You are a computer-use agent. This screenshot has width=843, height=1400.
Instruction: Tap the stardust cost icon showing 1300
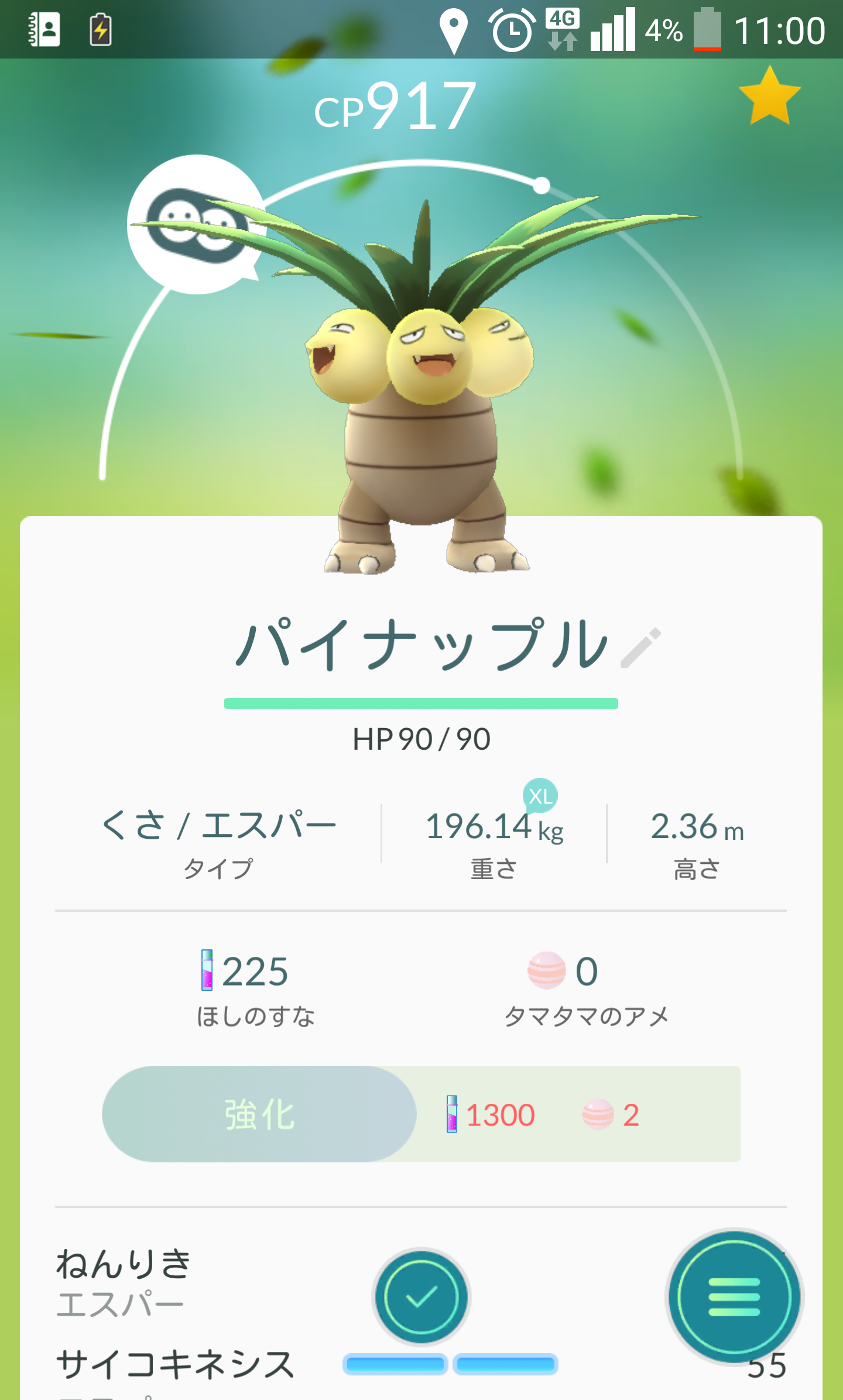tap(453, 1114)
